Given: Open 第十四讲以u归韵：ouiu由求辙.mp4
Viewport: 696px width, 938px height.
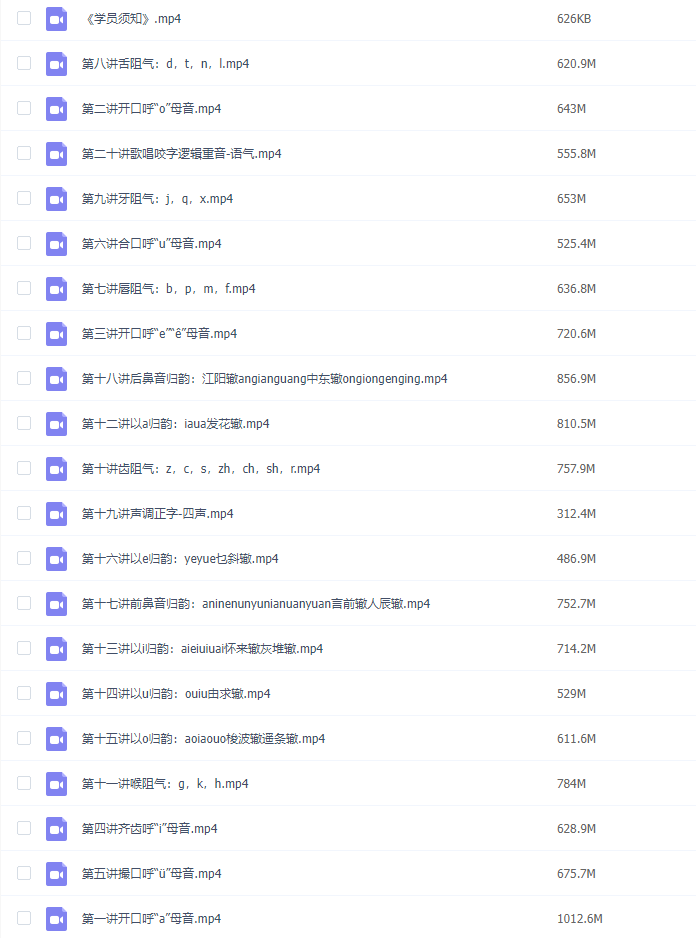Looking at the screenshot, I should click(x=175, y=693).
